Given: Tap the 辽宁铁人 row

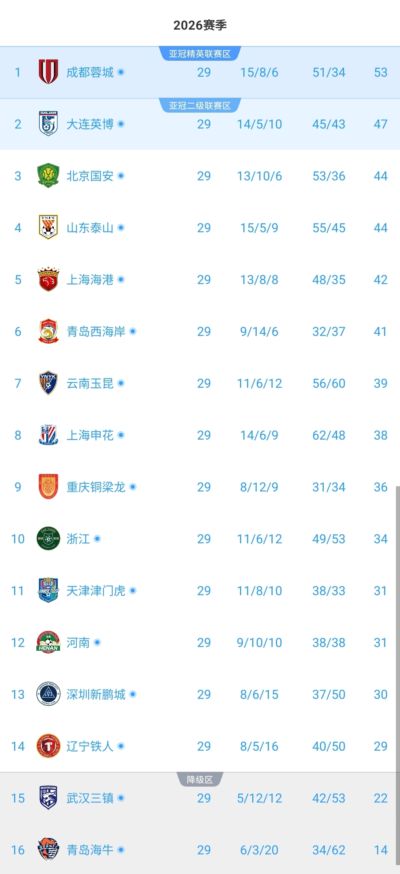Looking at the screenshot, I should tap(200, 746).
